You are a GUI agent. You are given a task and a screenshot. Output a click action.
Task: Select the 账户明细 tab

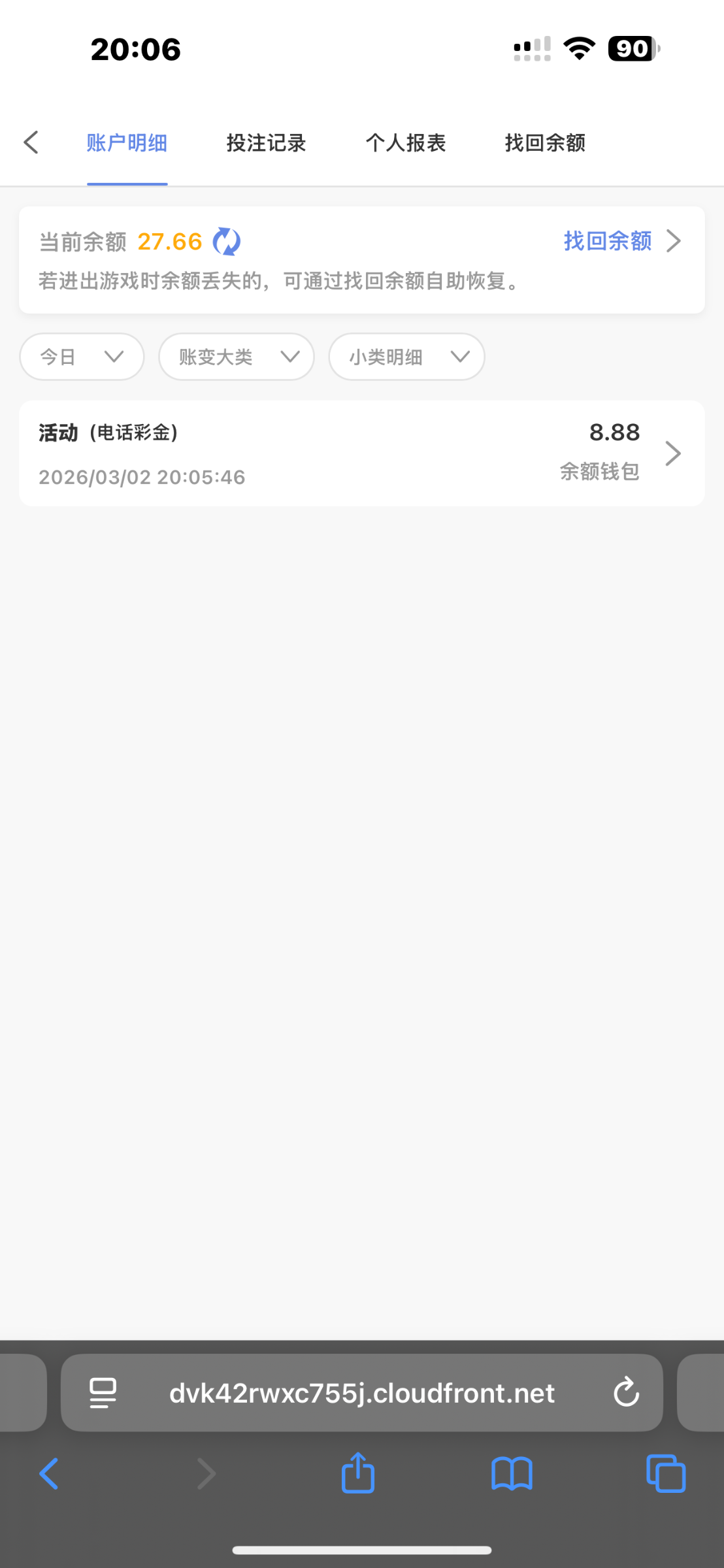pyautogui.click(x=127, y=142)
